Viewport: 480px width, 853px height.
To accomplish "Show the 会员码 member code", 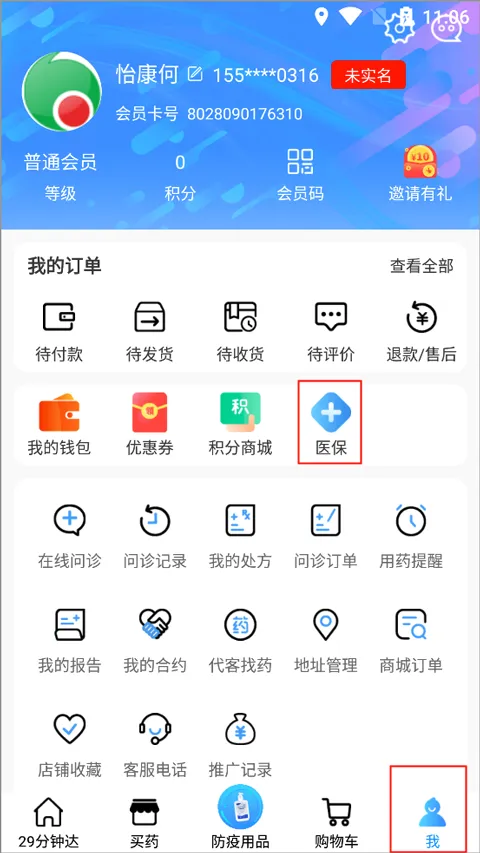I will pyautogui.click(x=300, y=175).
